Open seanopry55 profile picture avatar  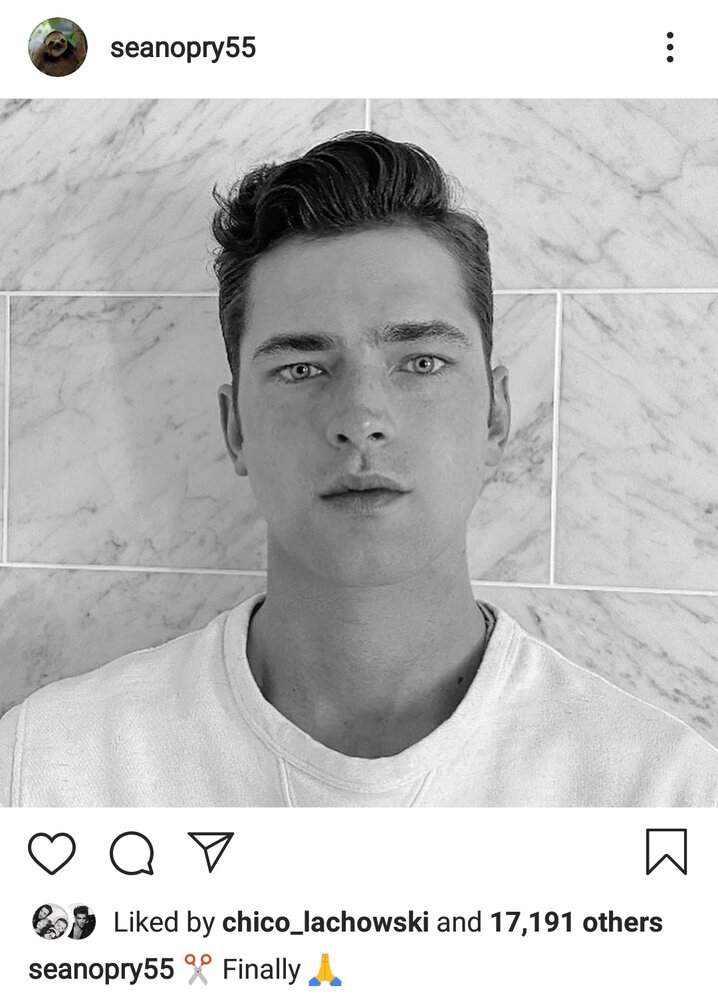point(57,47)
